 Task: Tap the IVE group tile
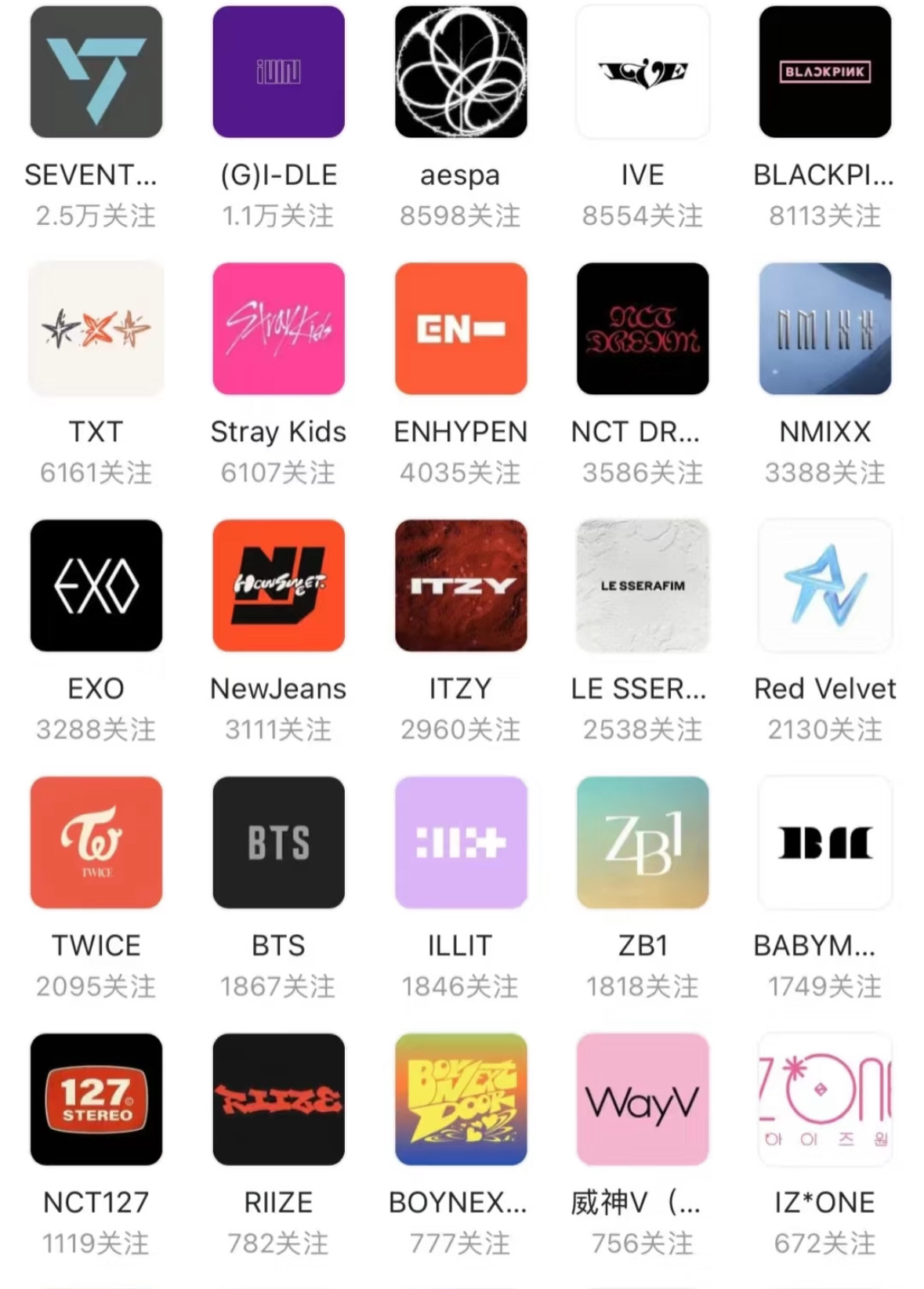(x=643, y=73)
